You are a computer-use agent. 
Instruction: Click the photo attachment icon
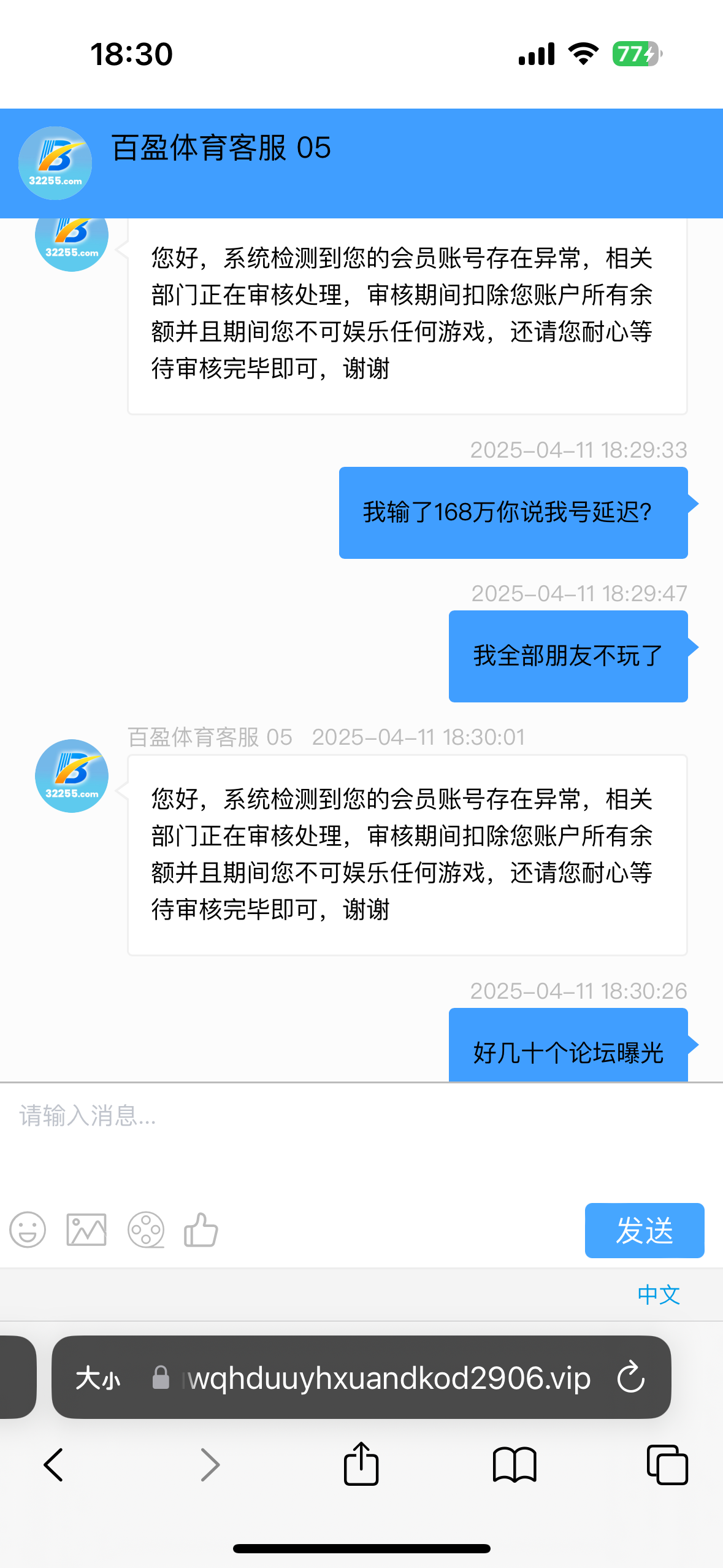pos(86,1229)
